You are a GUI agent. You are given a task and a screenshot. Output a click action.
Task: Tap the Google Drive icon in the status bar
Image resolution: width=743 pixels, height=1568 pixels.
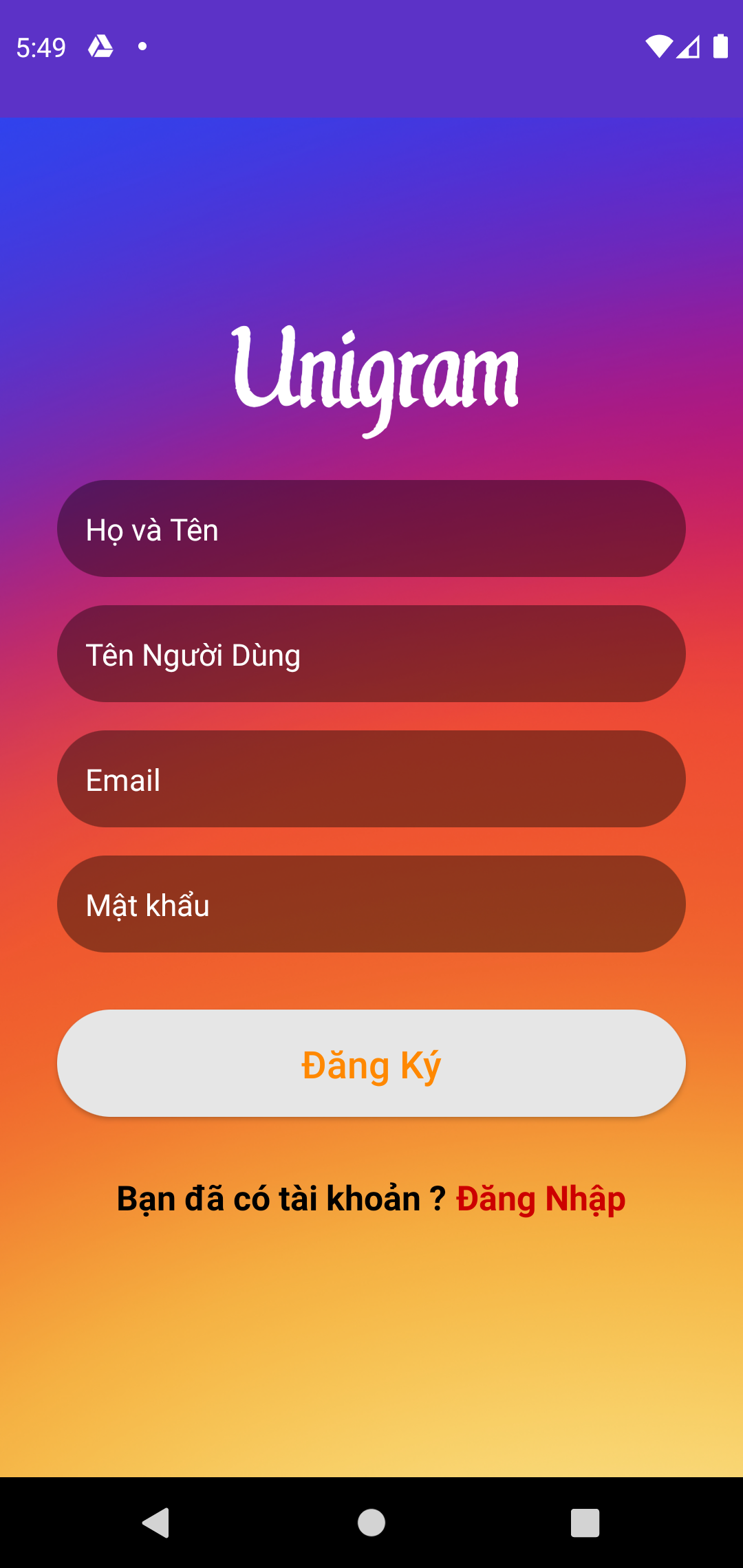(99, 46)
